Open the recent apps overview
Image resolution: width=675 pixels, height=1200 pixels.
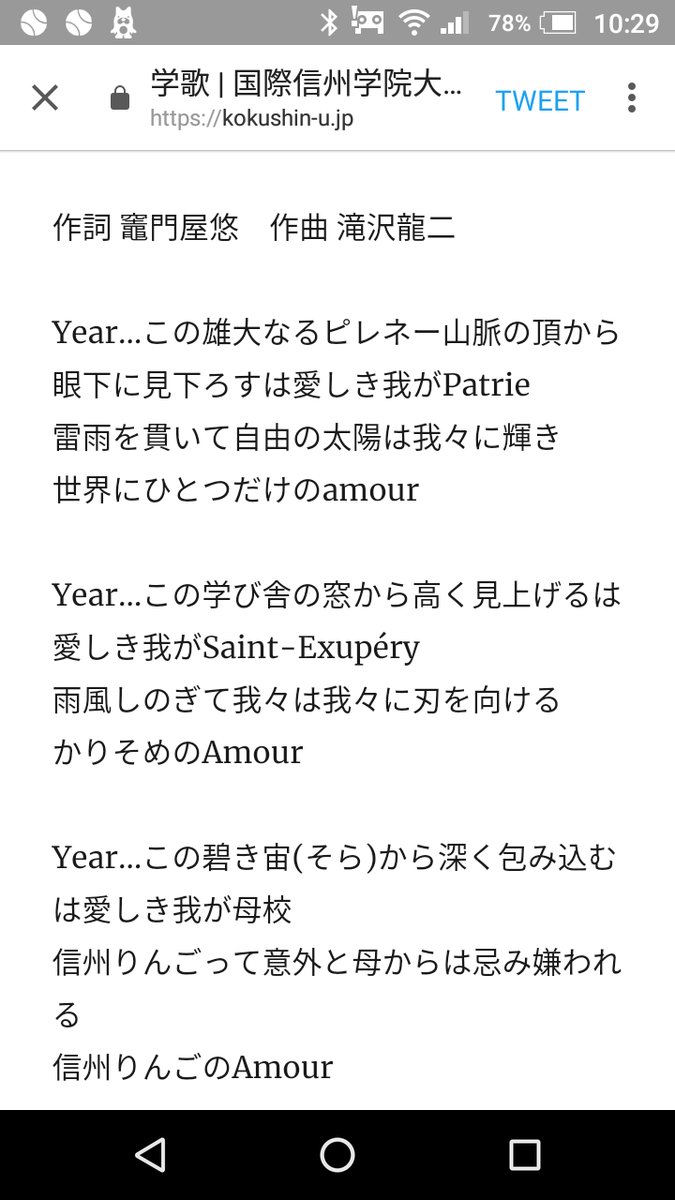524,1155
